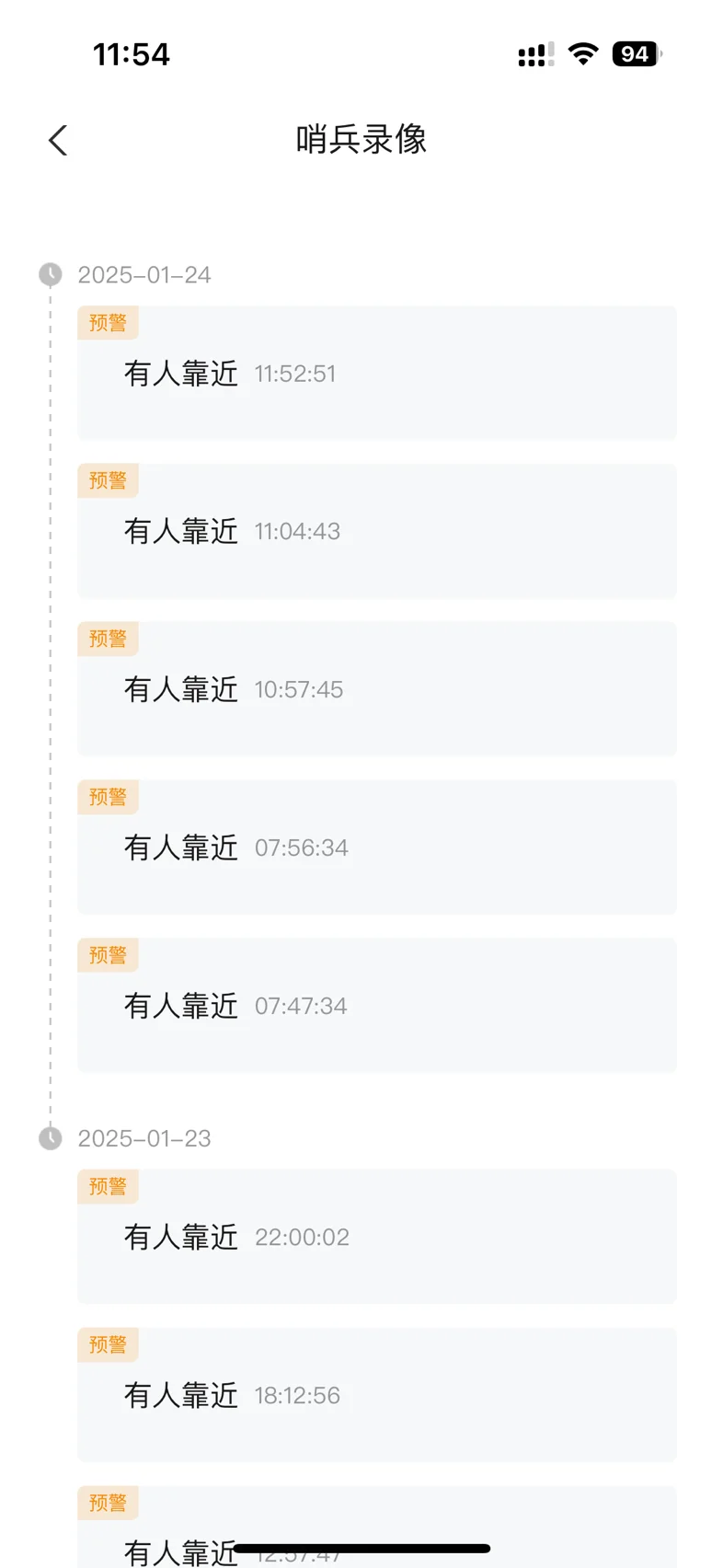Image resolution: width=723 pixels, height=1568 pixels.
Task: View the 有人靠近 recording from 10:57:45
Action: 377,689
